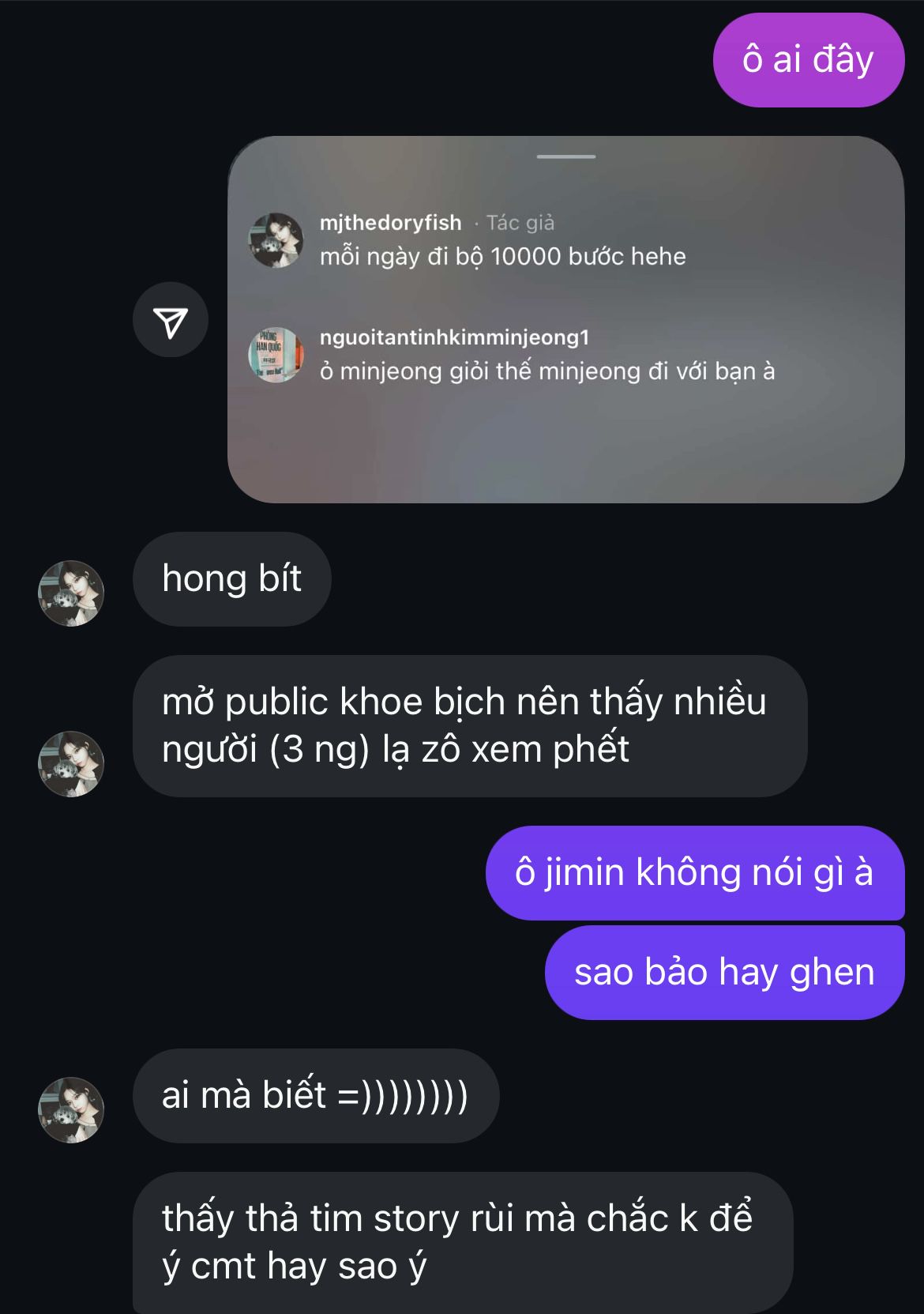Forward the shared comment screenshot

pos(170,320)
